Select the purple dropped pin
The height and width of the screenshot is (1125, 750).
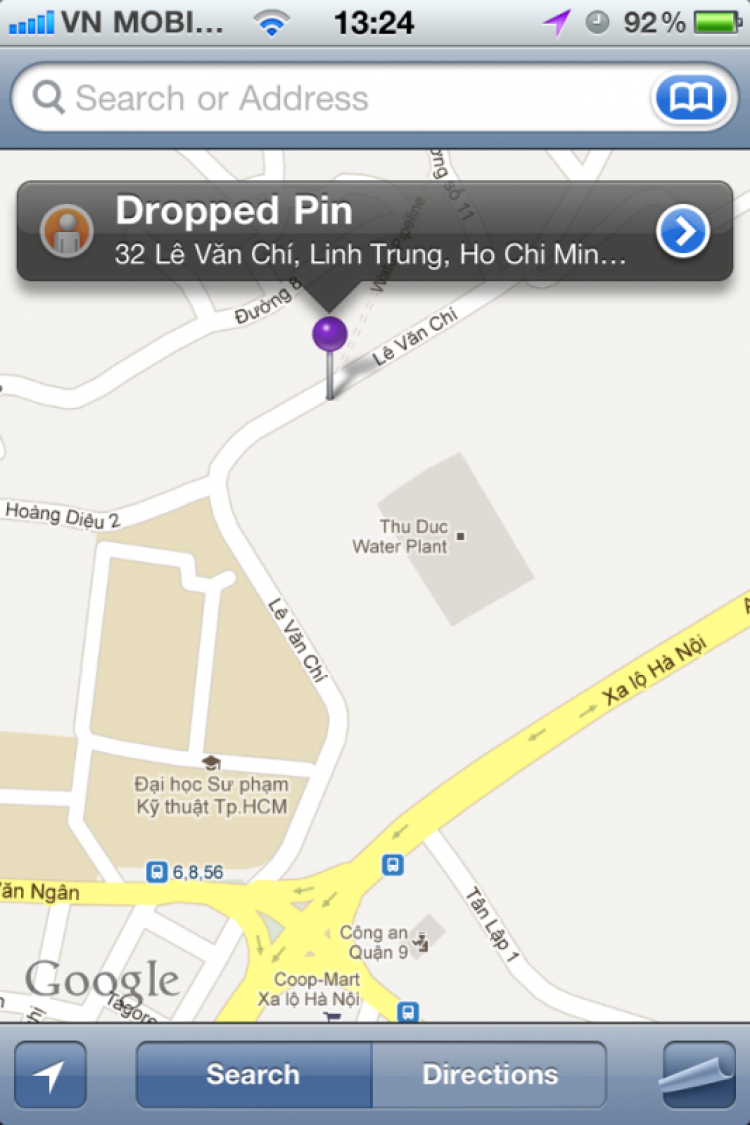329,336
